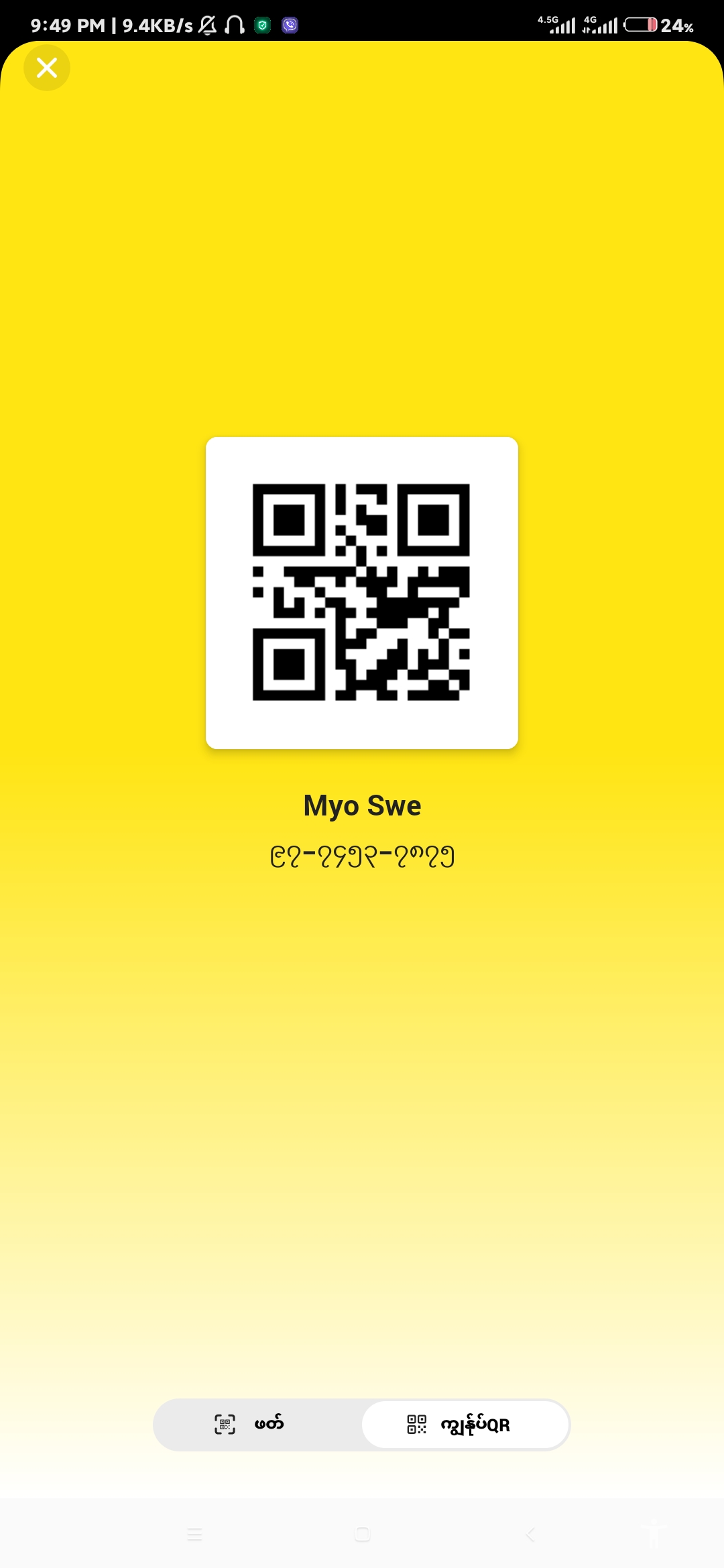
Task: Select the ကျွန်ုပ်QR tab
Action: point(465,1424)
